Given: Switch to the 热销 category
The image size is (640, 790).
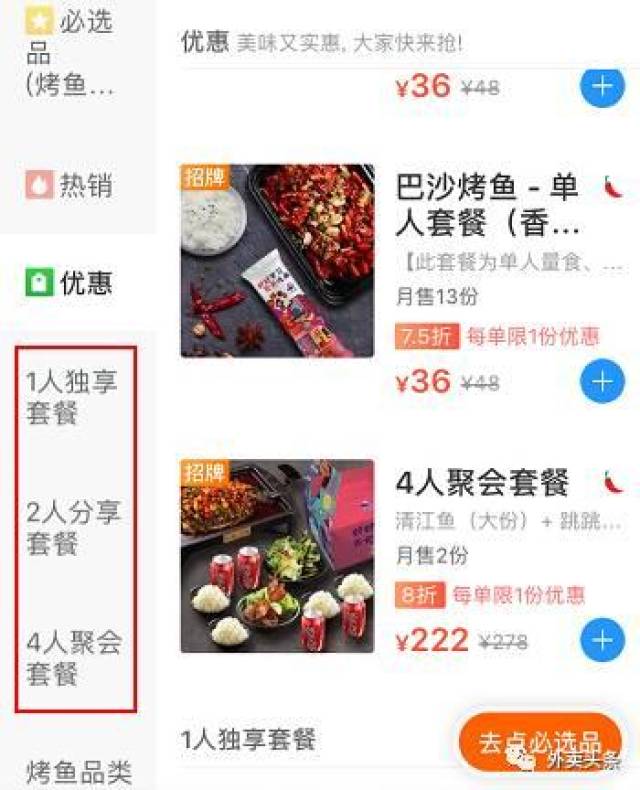Looking at the screenshot, I should [70, 186].
